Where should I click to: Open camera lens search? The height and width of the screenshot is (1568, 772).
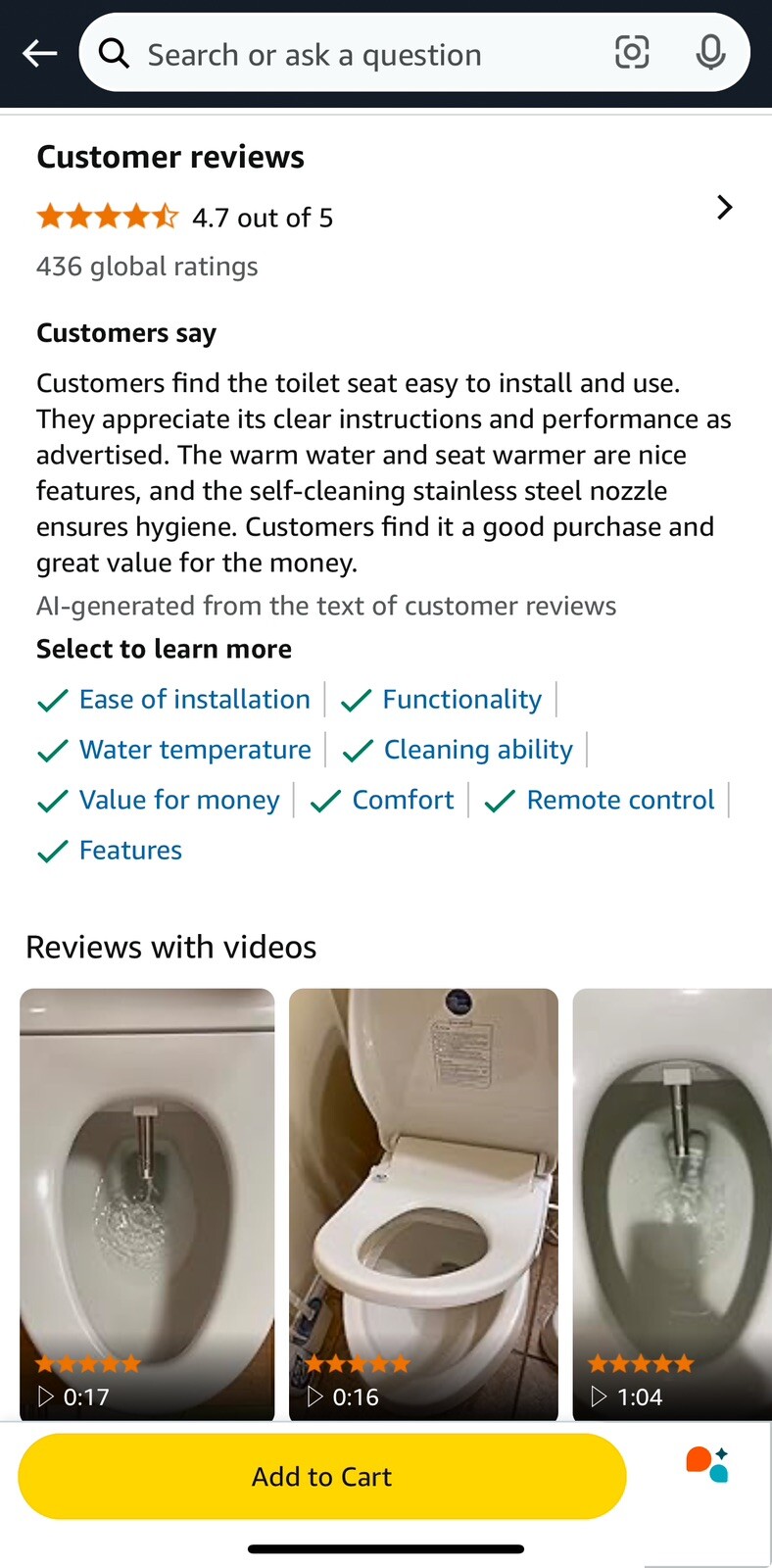tap(632, 53)
